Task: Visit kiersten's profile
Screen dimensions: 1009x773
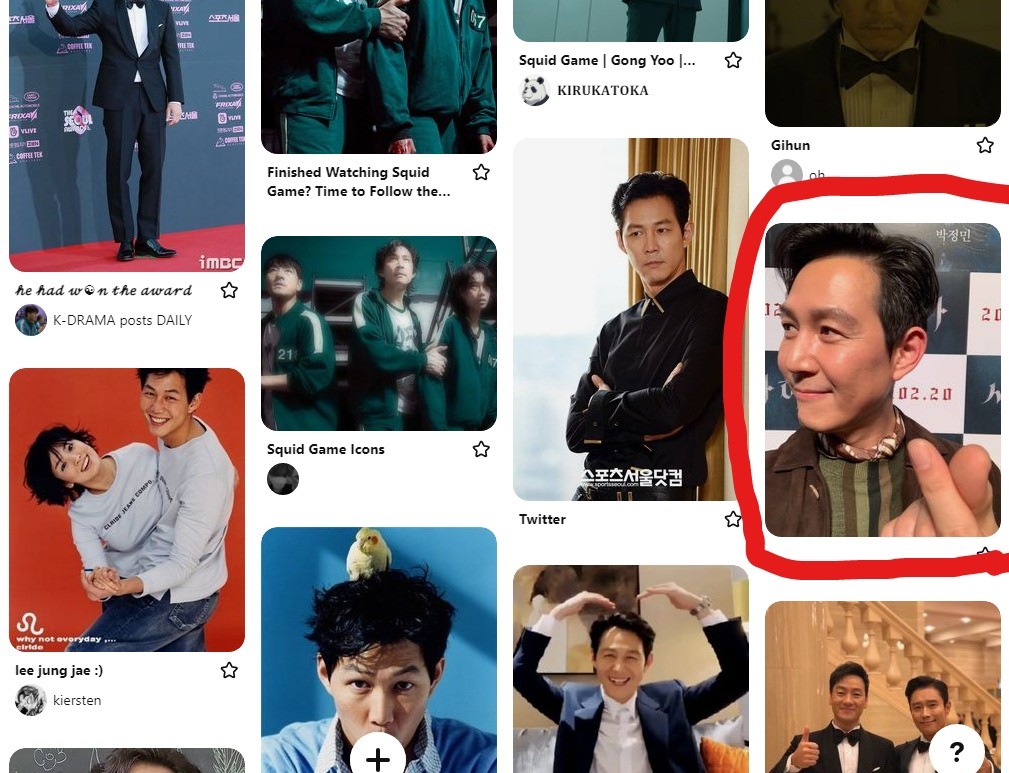Action: (x=77, y=700)
